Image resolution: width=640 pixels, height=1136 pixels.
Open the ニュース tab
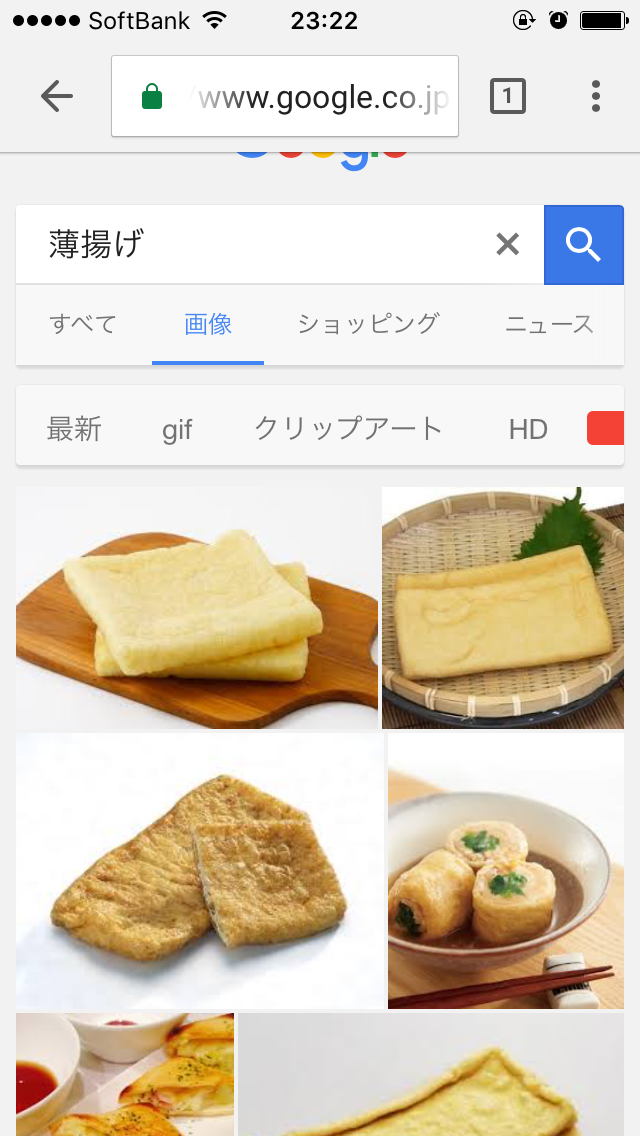(549, 324)
